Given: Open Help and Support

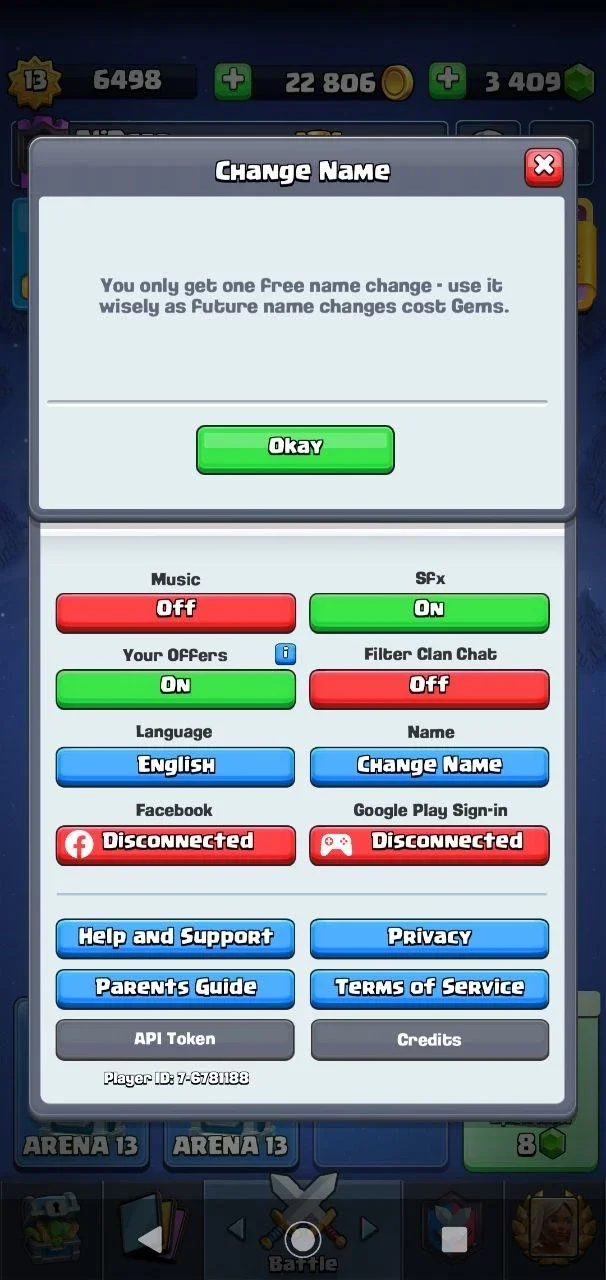Looking at the screenshot, I should pyautogui.click(x=175, y=938).
